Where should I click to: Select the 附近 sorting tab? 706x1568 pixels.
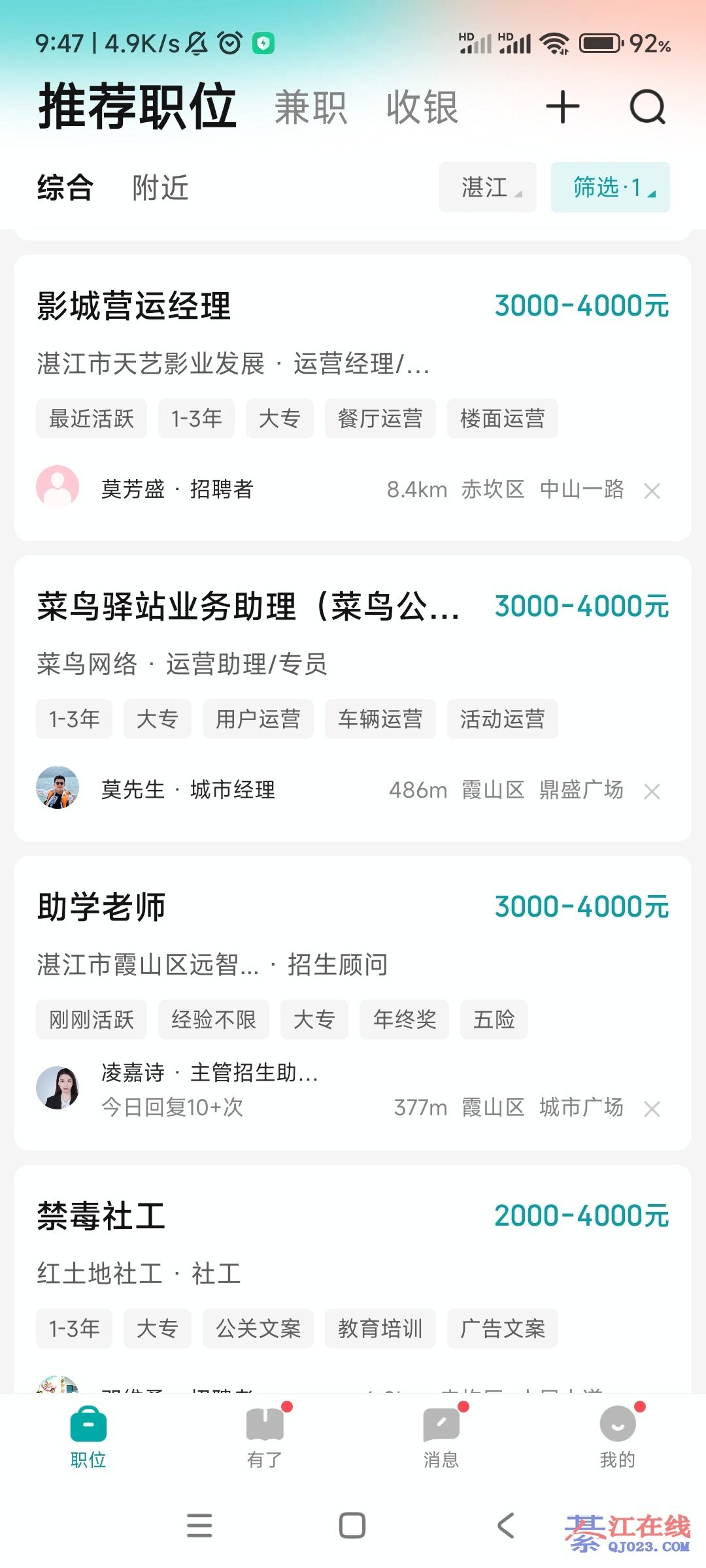click(160, 188)
